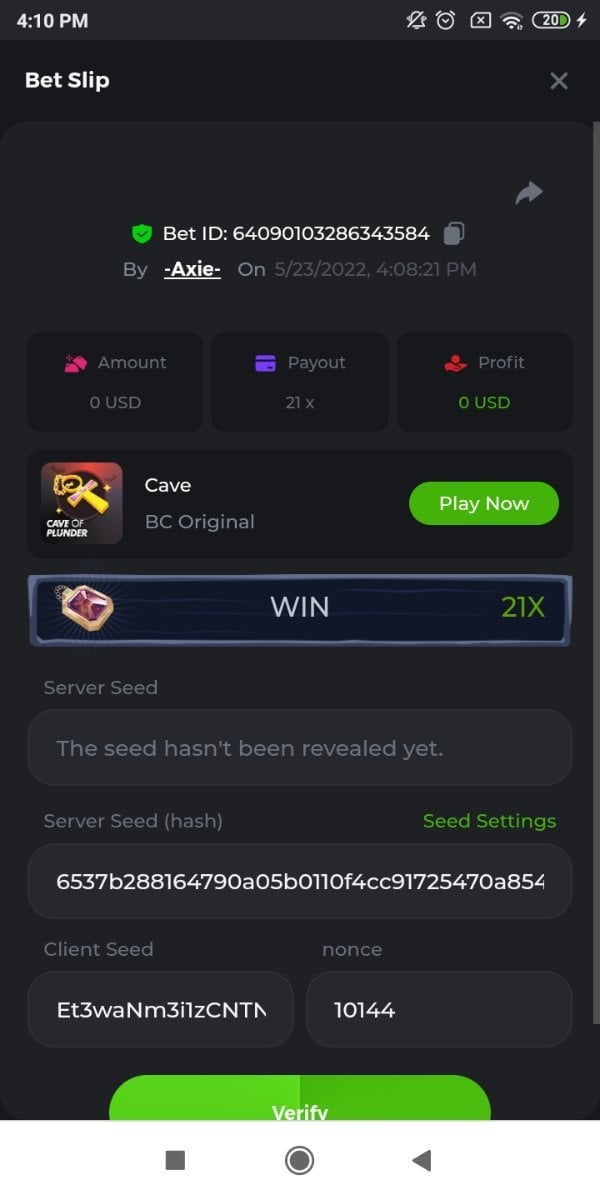This screenshot has height=1200, width=600.
Task: Go to the system home screen
Action: pos(299,1160)
